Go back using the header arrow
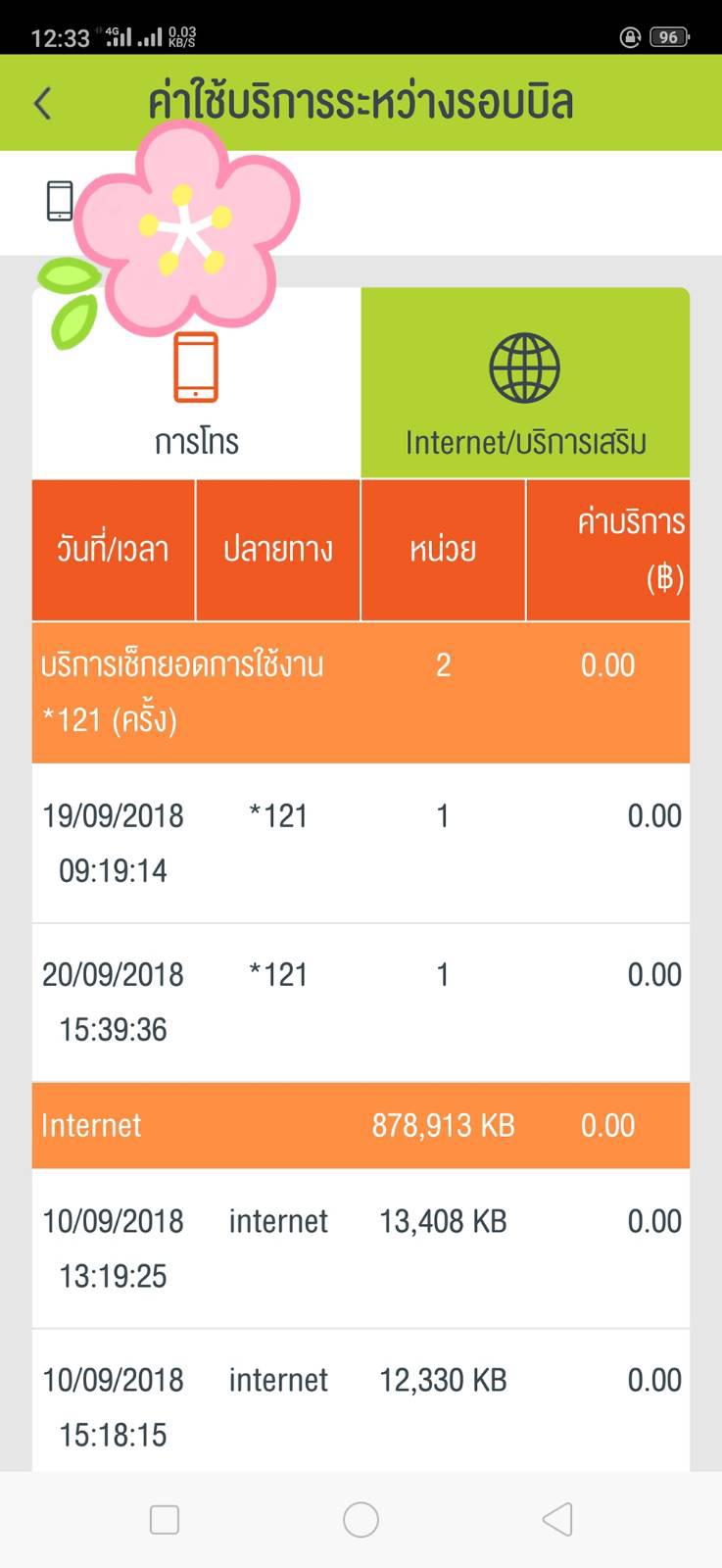This screenshot has width=722, height=1568. 43,104
